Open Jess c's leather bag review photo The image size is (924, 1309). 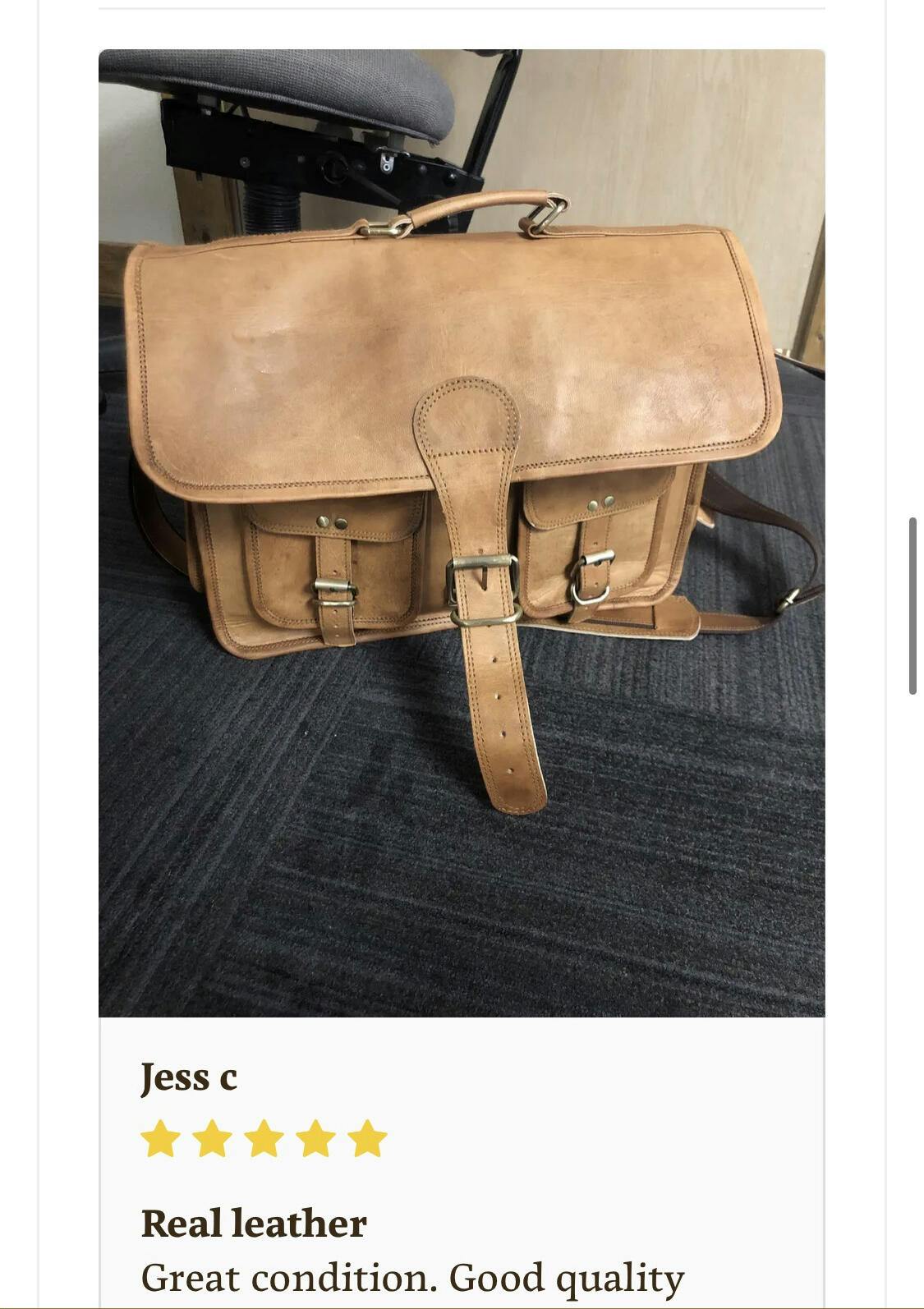click(462, 533)
